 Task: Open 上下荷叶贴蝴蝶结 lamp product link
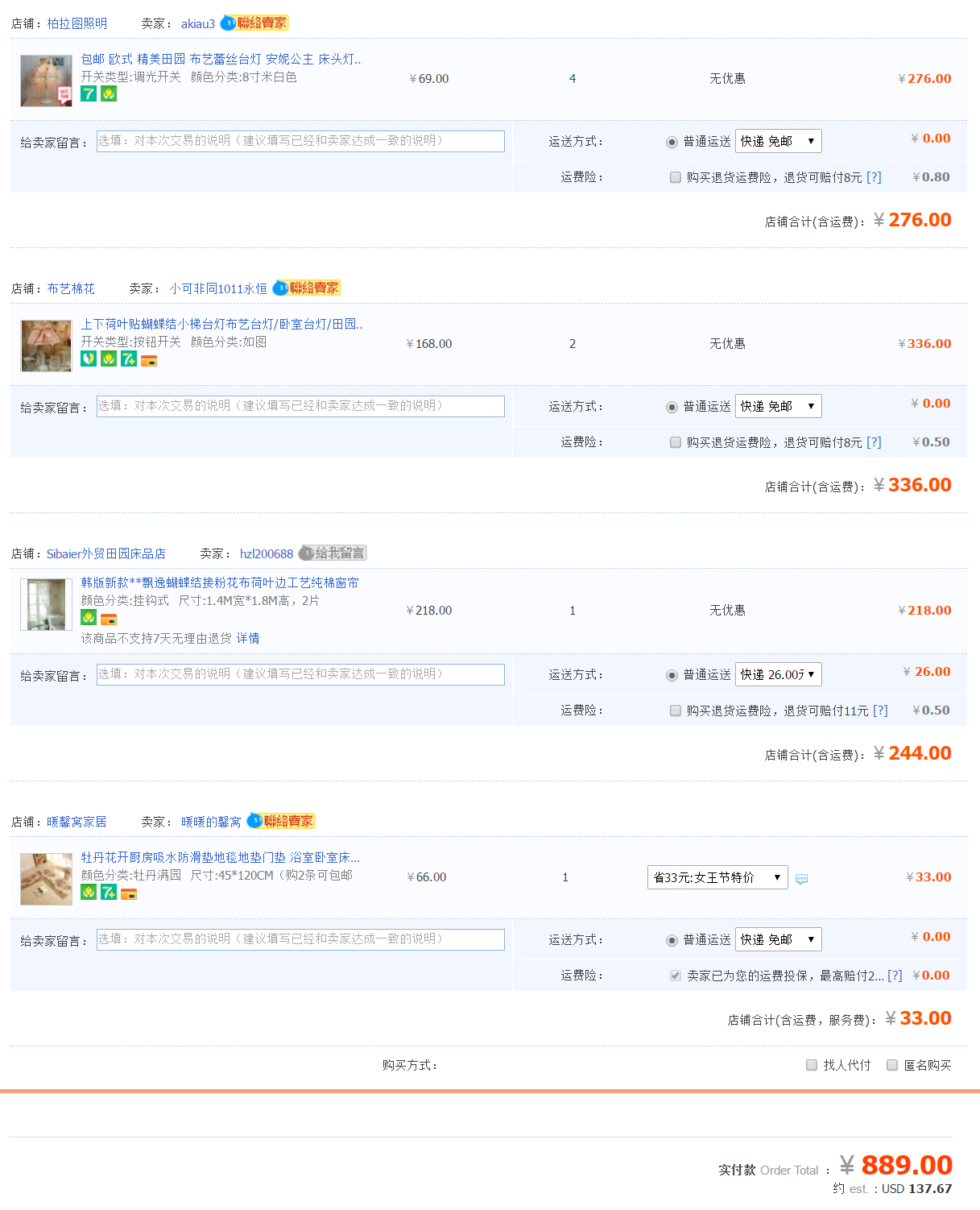tap(221, 324)
